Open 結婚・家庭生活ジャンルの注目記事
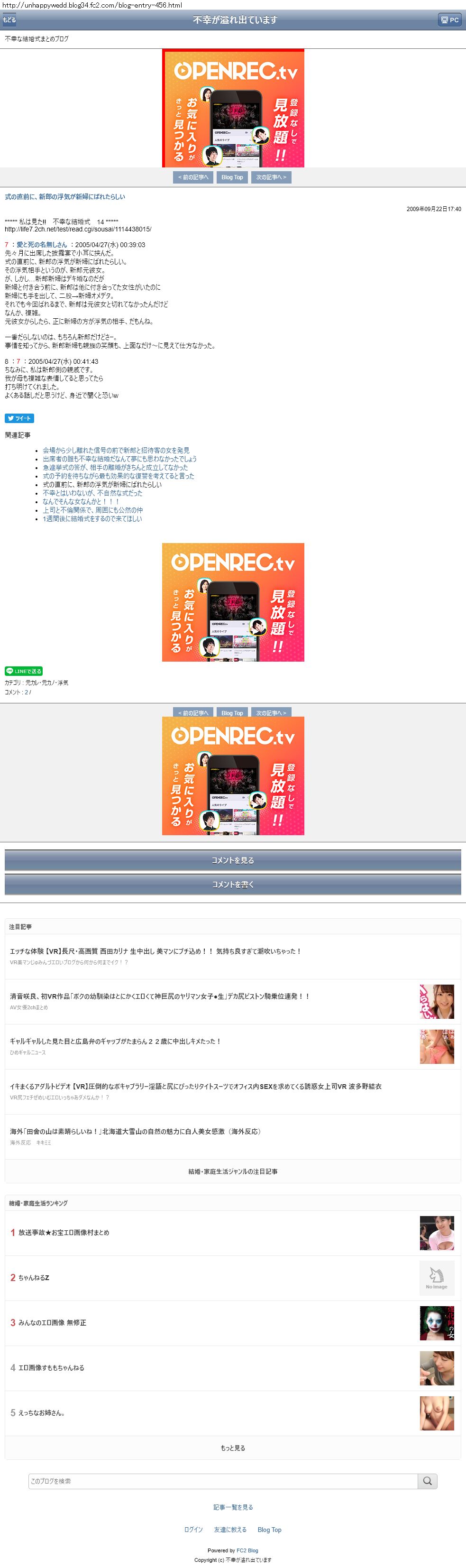466x1568 pixels. [232, 1171]
